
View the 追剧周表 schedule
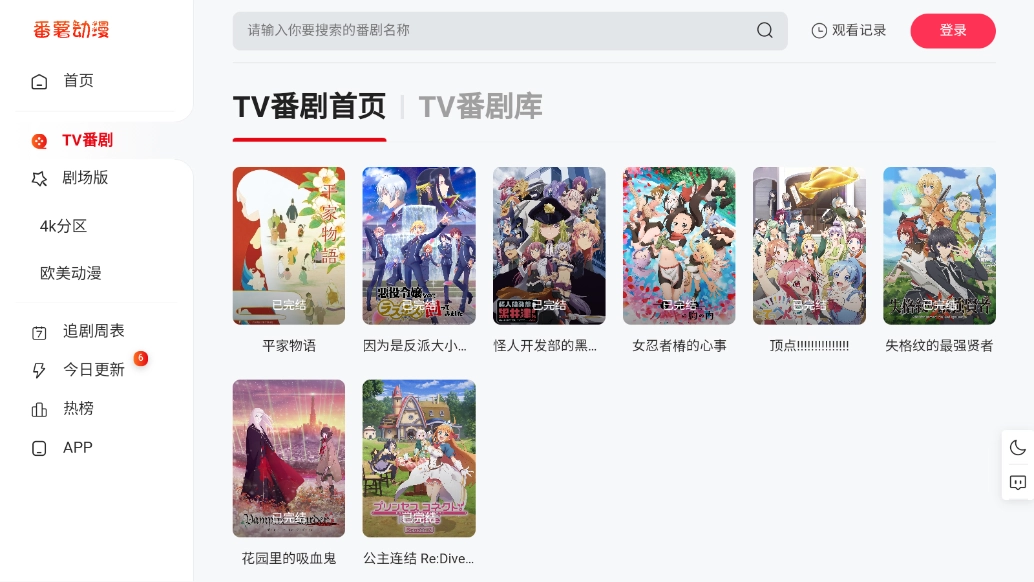[x=93, y=331]
